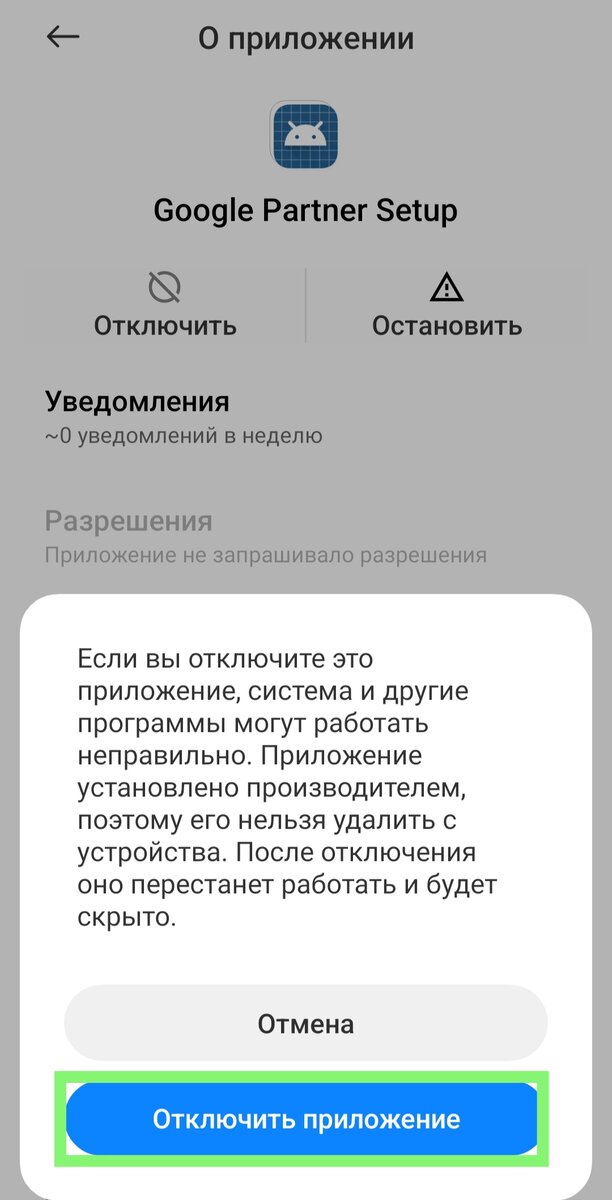Confirm with Отключить приложение button
The image size is (612, 1200).
[x=306, y=1118]
